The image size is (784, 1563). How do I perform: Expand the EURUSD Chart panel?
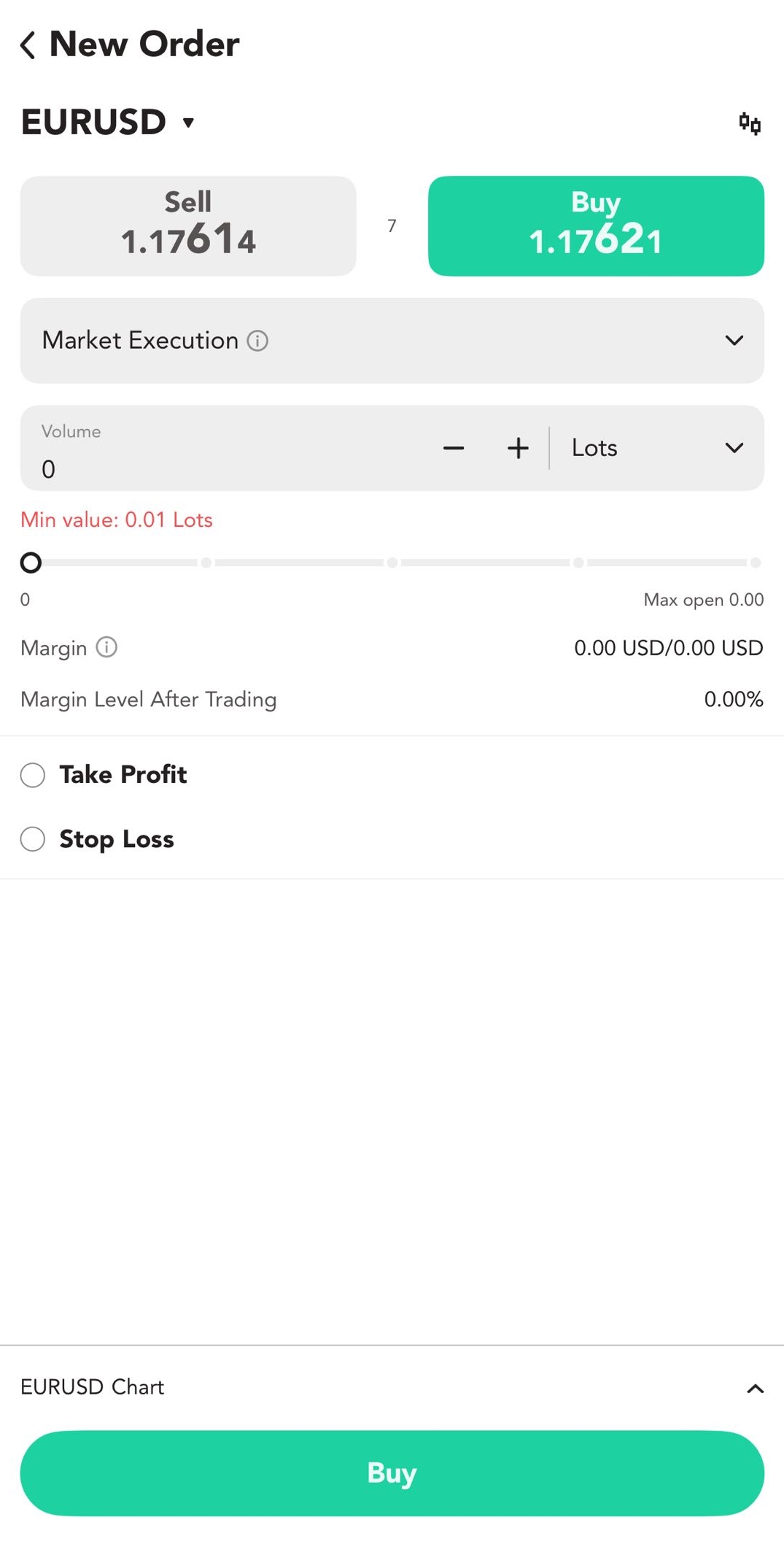[755, 1388]
